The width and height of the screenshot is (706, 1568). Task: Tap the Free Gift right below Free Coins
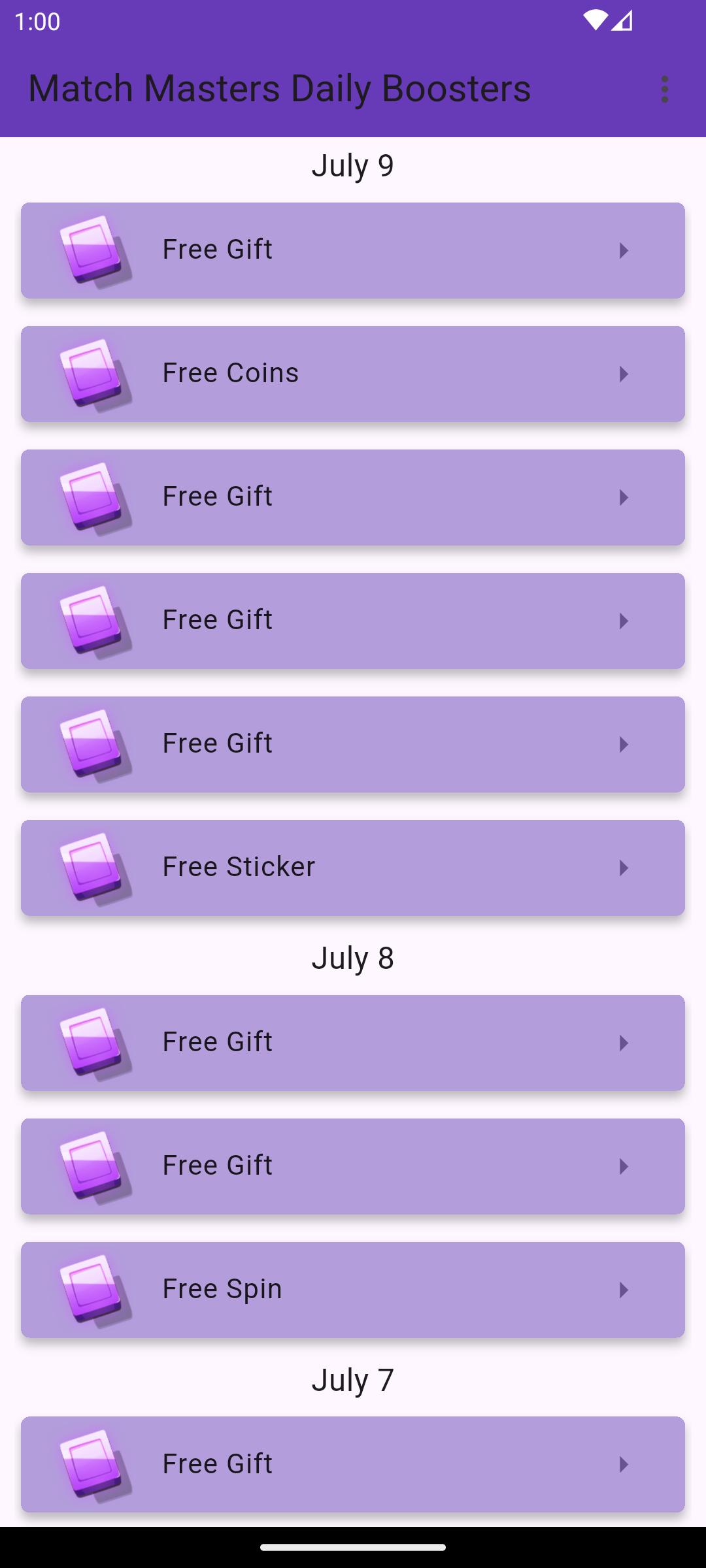pos(353,497)
